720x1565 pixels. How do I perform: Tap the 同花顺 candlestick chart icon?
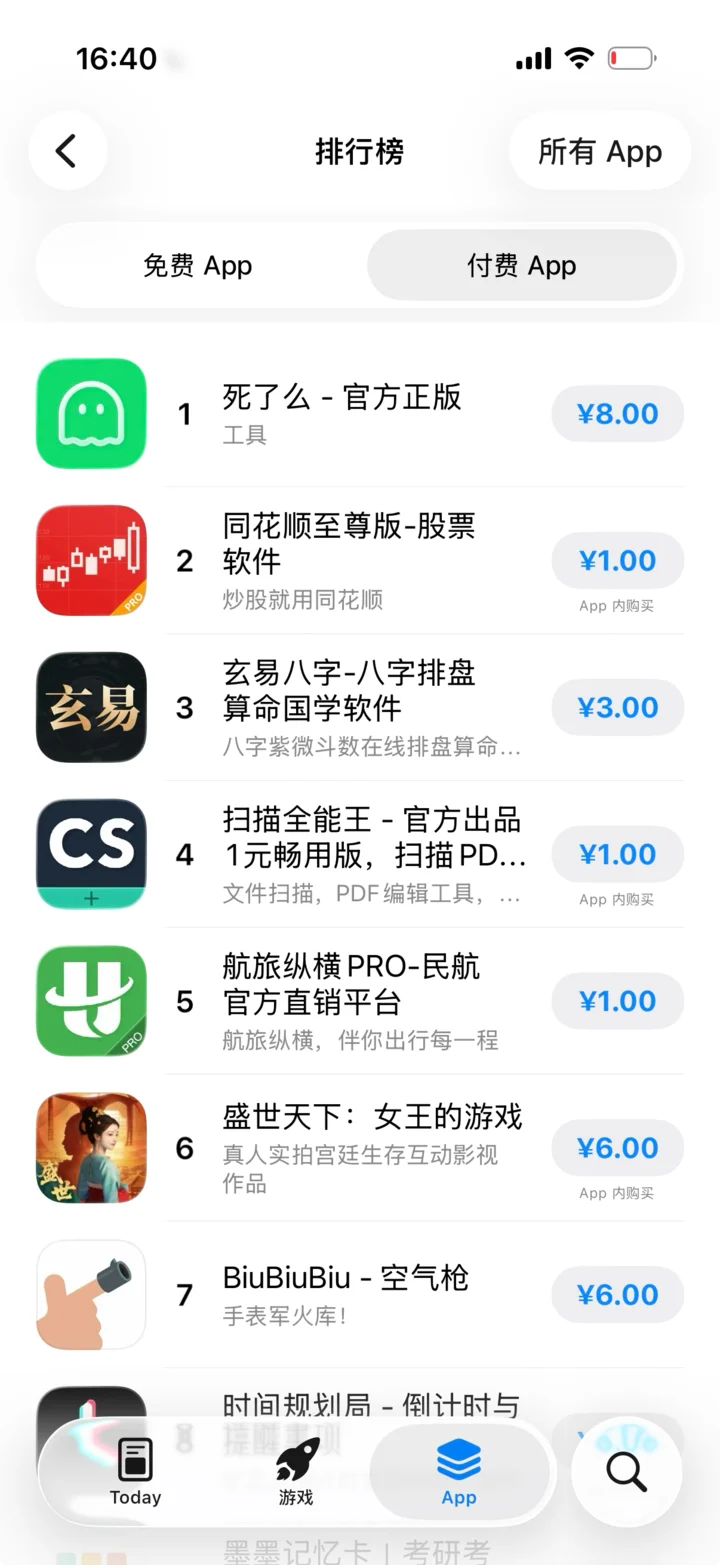click(91, 560)
